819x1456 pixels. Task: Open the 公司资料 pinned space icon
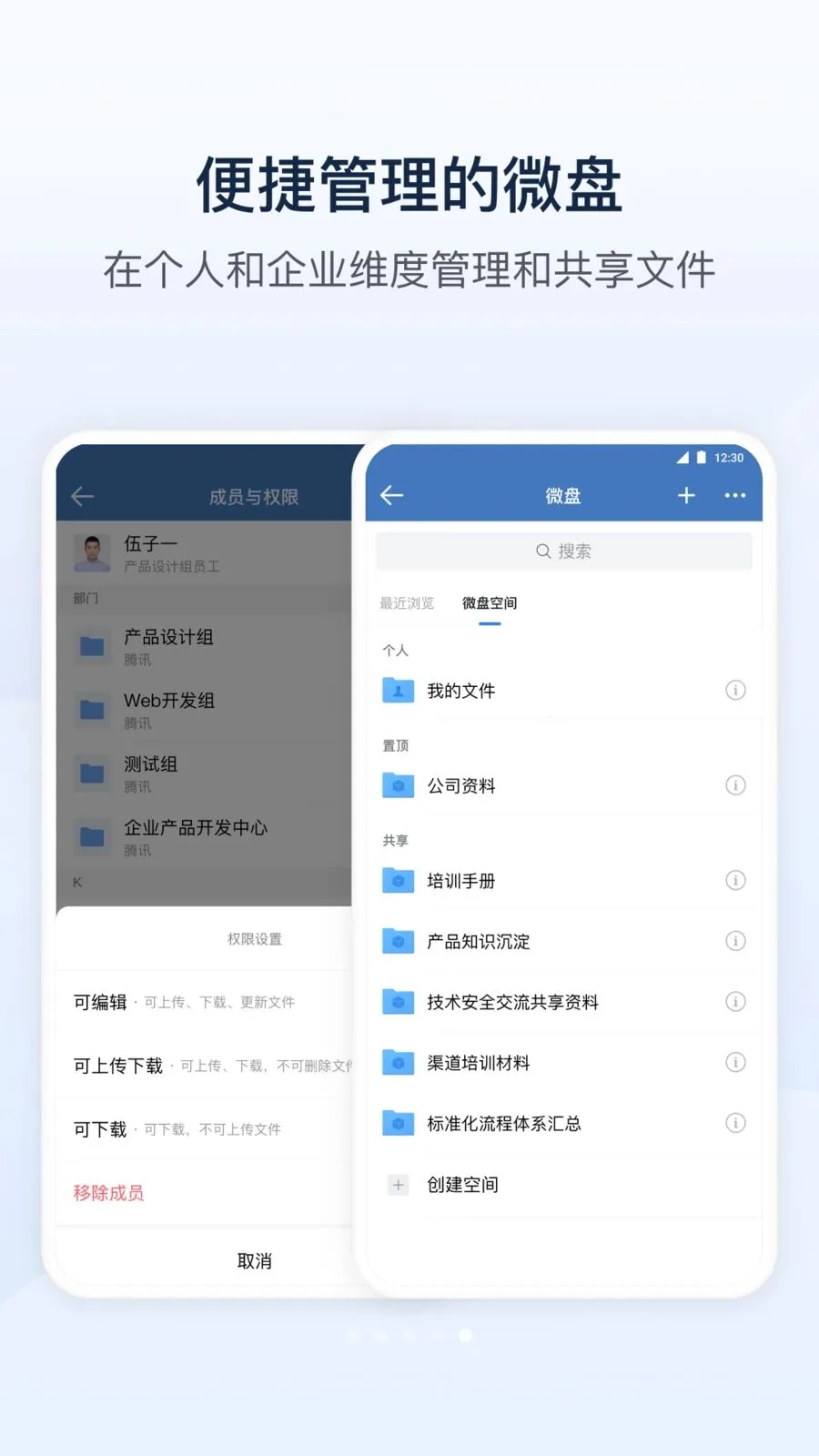pos(397,785)
